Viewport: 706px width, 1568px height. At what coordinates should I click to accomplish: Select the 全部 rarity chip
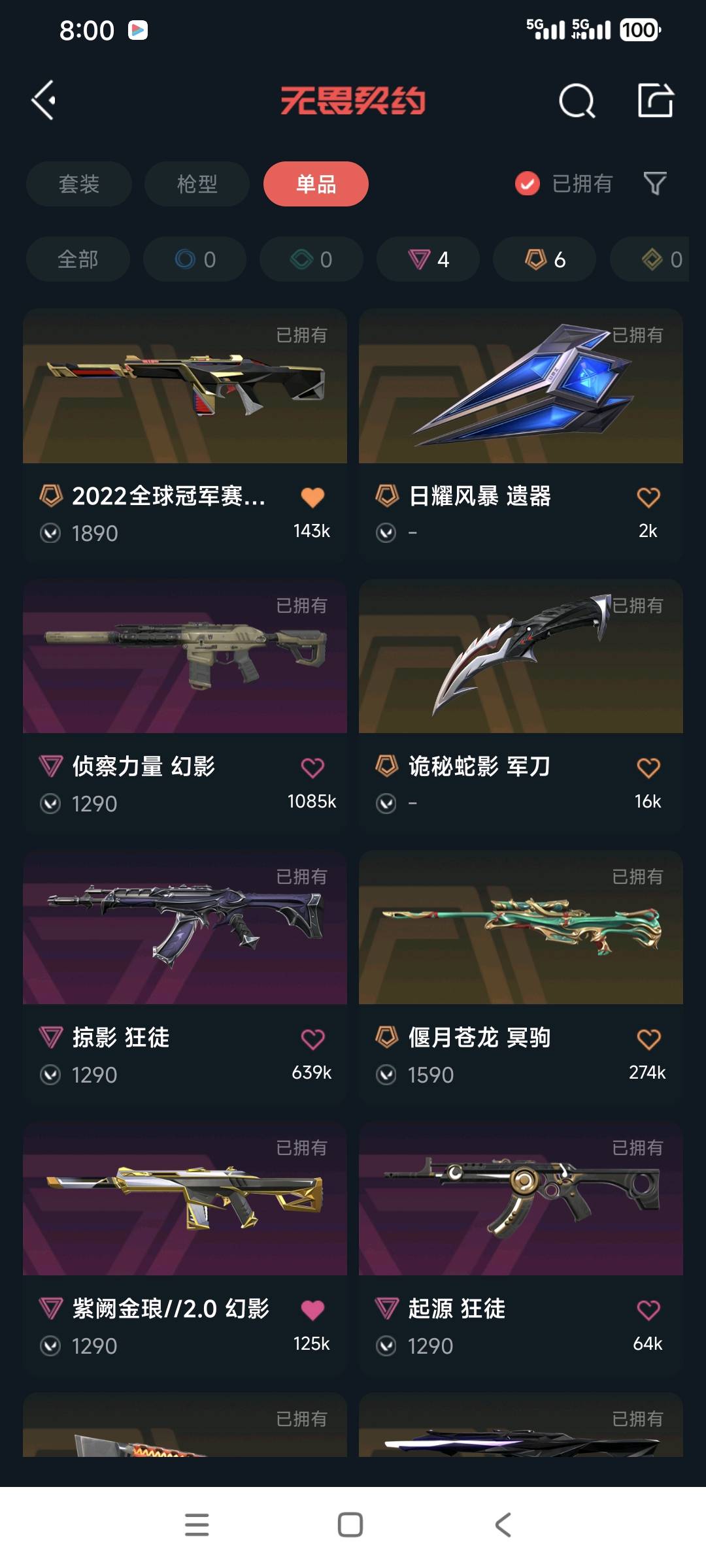(x=78, y=259)
